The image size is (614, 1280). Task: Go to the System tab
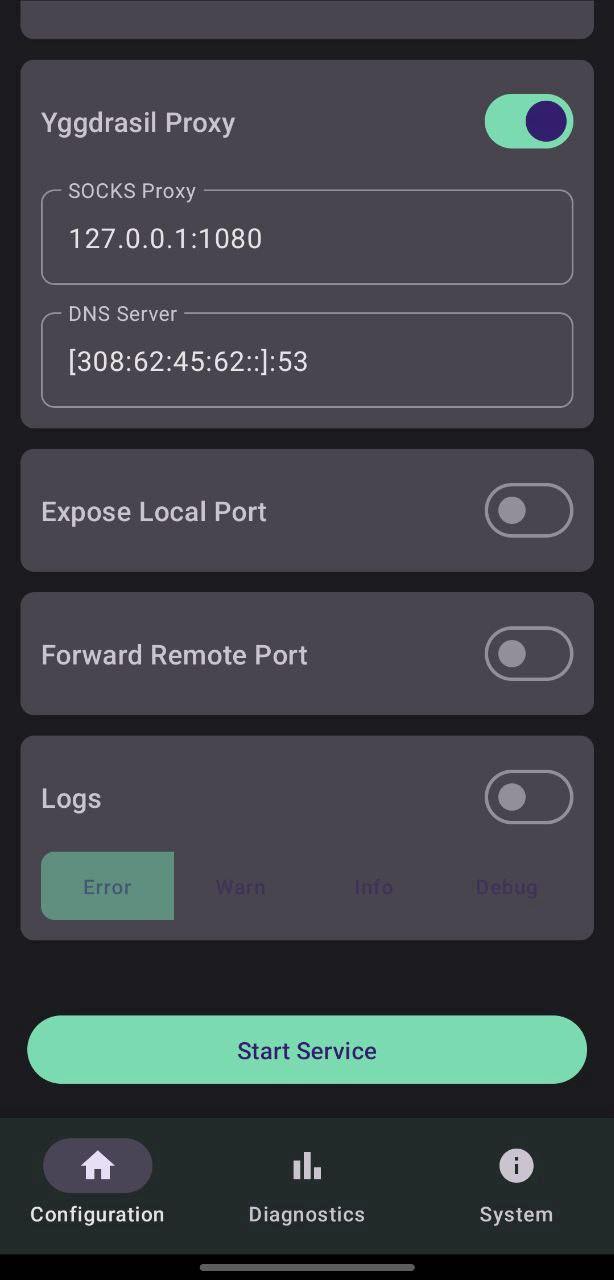tap(516, 1185)
